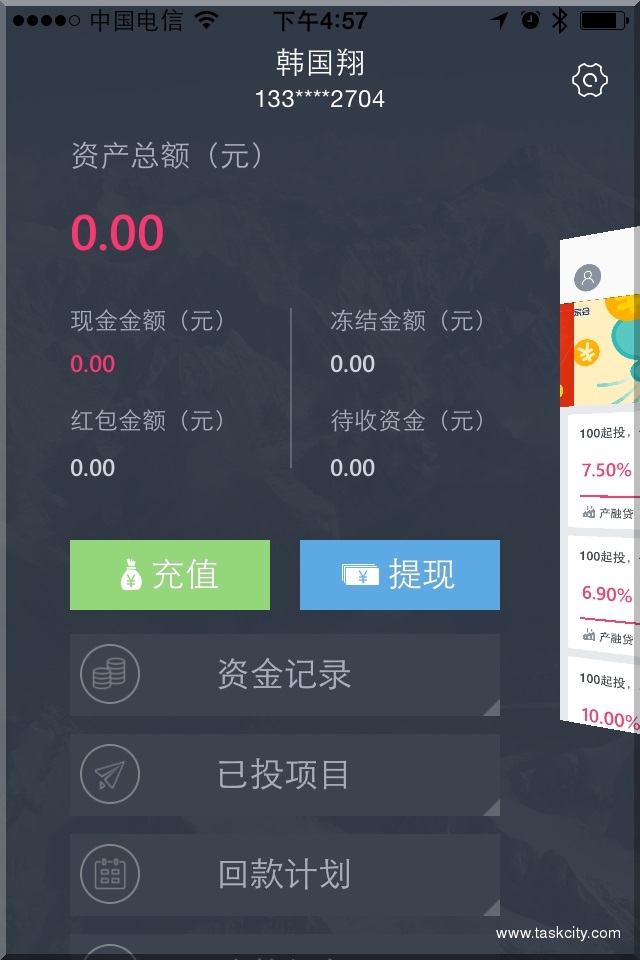Open 资金记录 fund records
The image size is (640, 960).
(x=284, y=675)
